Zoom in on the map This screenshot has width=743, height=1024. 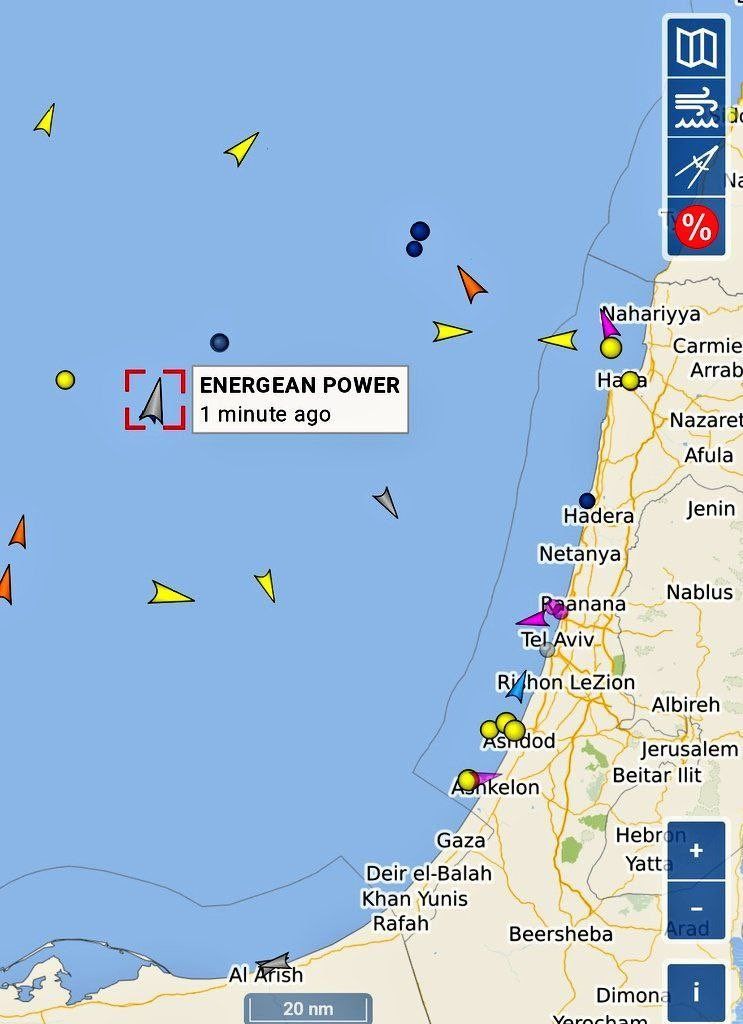[697, 851]
